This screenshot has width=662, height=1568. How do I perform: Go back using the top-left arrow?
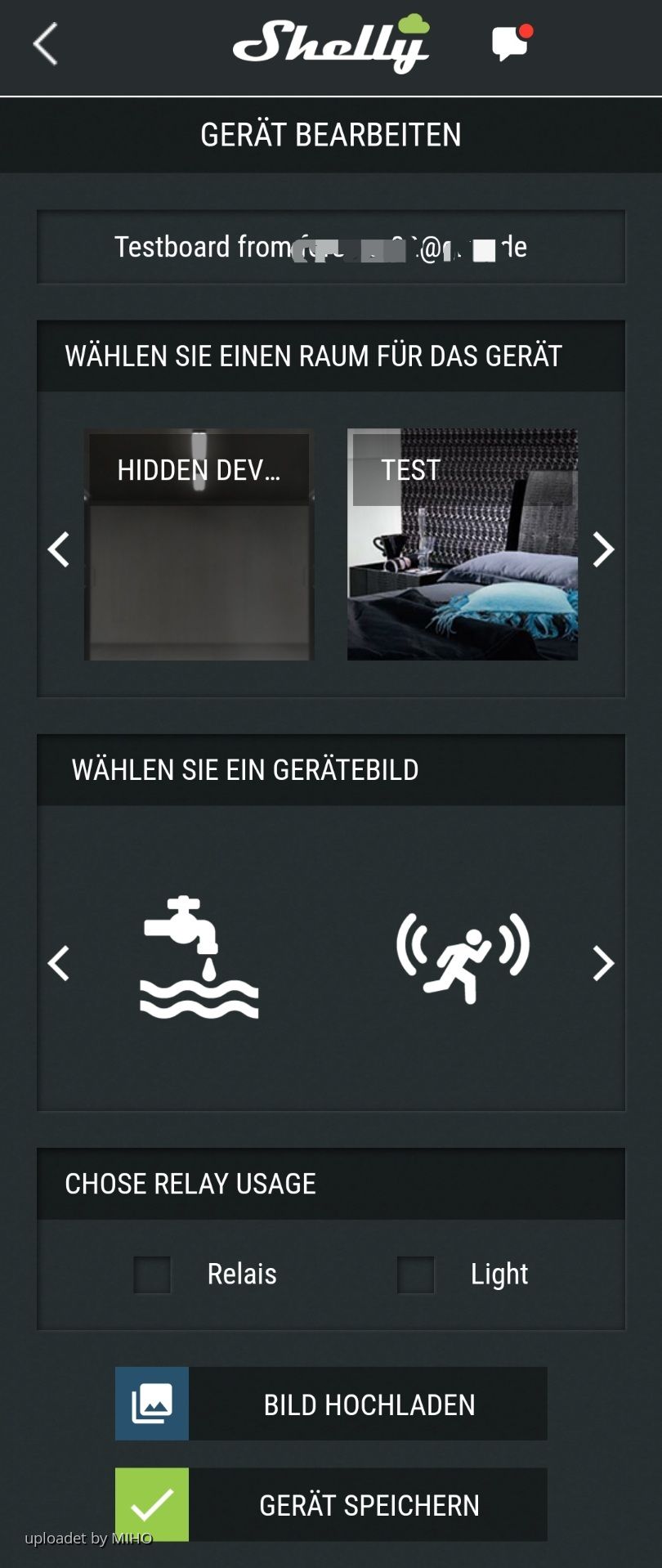point(46,44)
